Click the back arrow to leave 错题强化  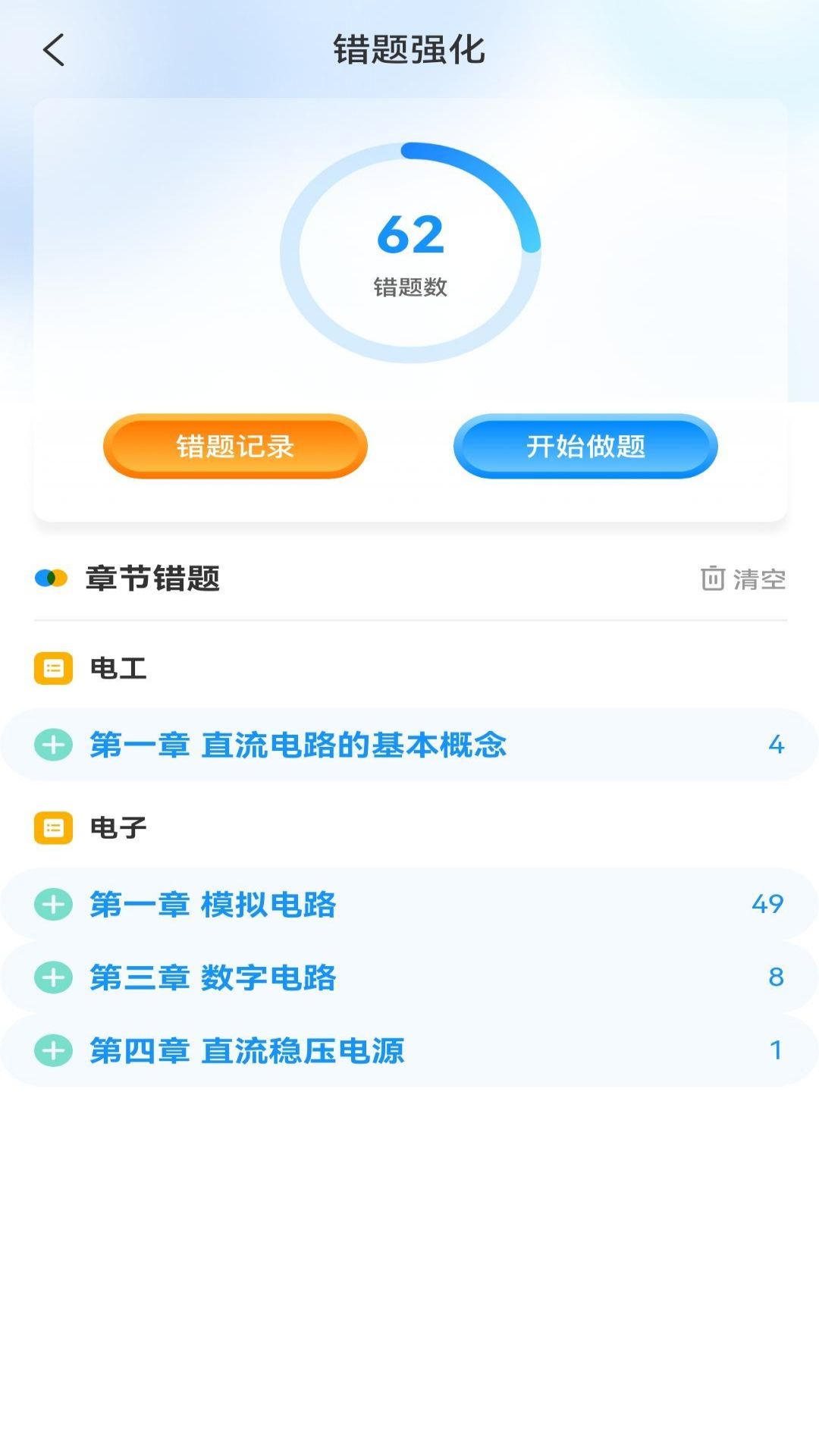pyautogui.click(x=52, y=50)
